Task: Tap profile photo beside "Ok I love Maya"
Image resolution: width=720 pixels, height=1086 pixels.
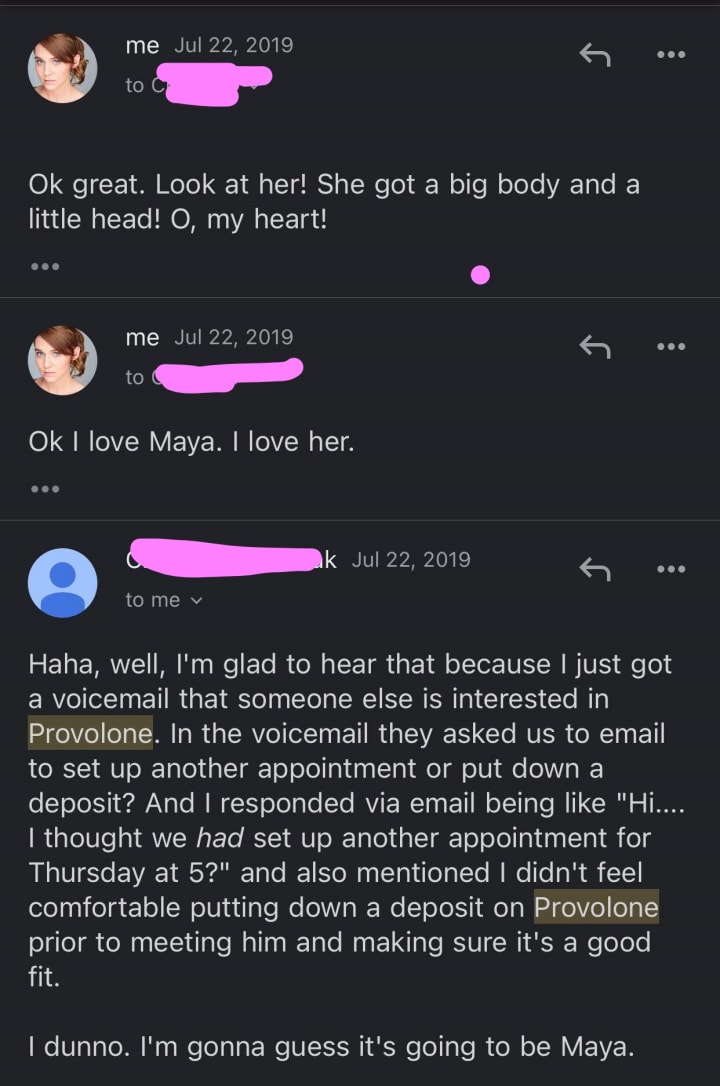Action: click(x=62, y=360)
